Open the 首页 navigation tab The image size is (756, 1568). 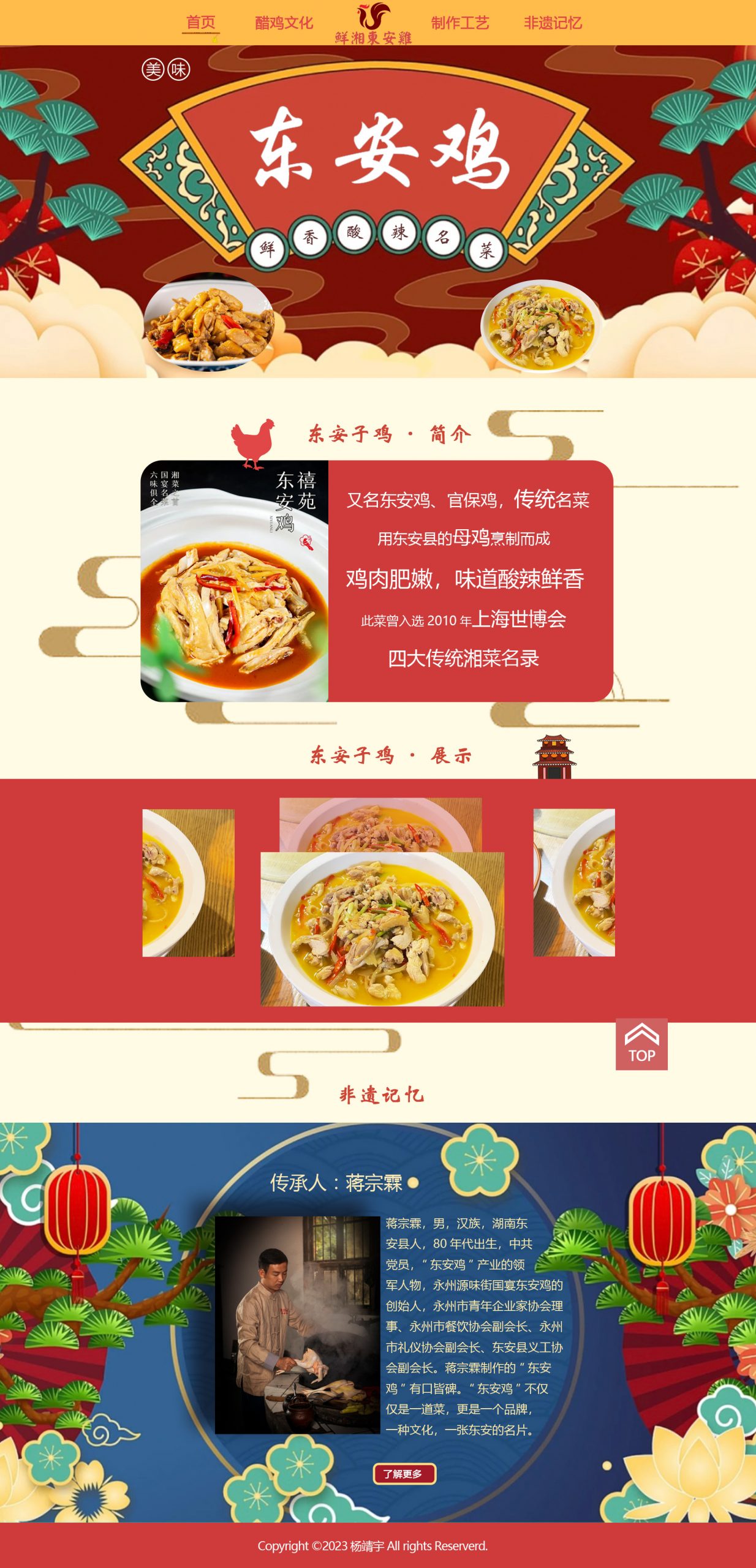[x=200, y=23]
